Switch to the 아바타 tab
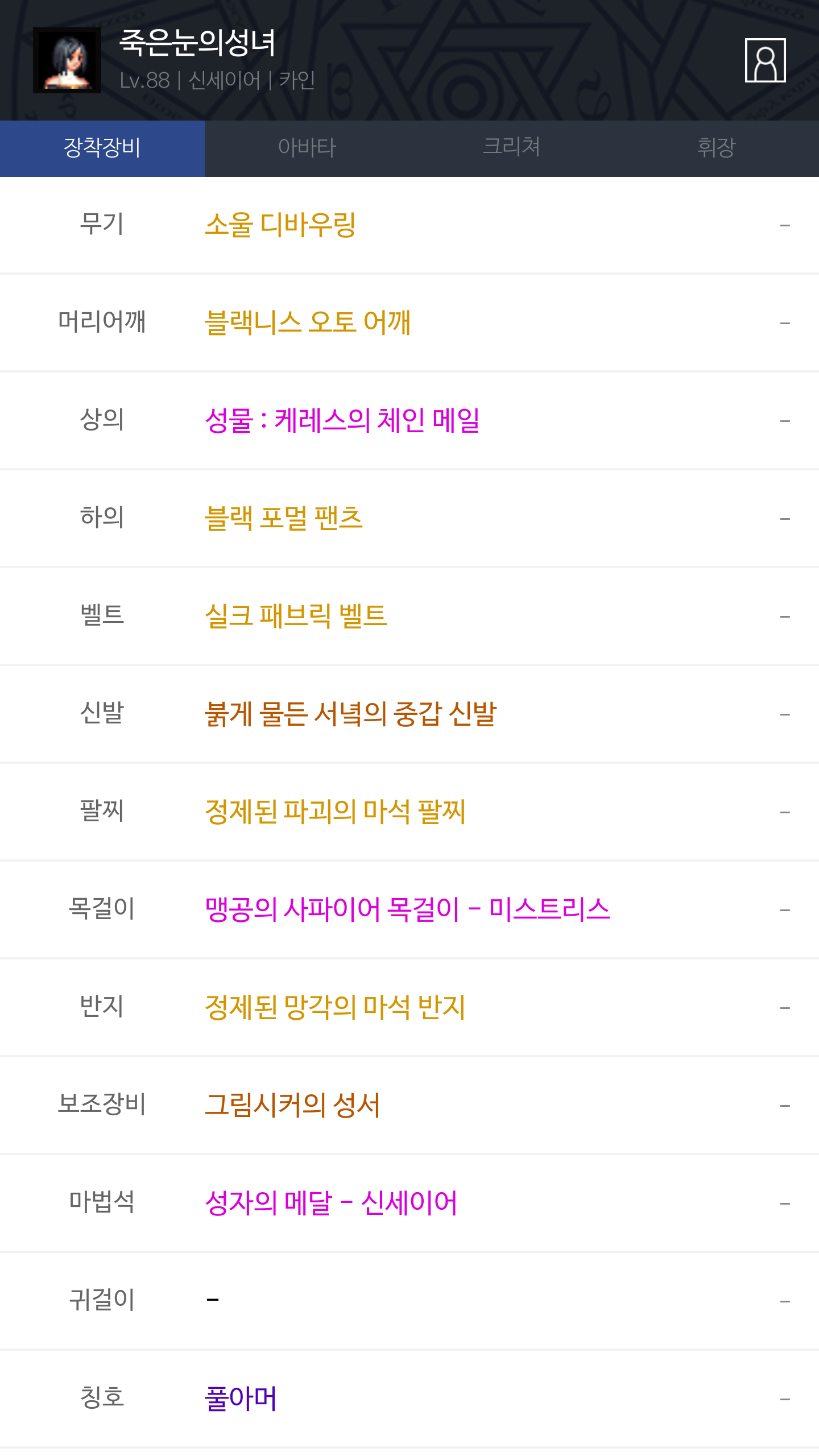The width and height of the screenshot is (819, 1456). pyautogui.click(x=307, y=148)
